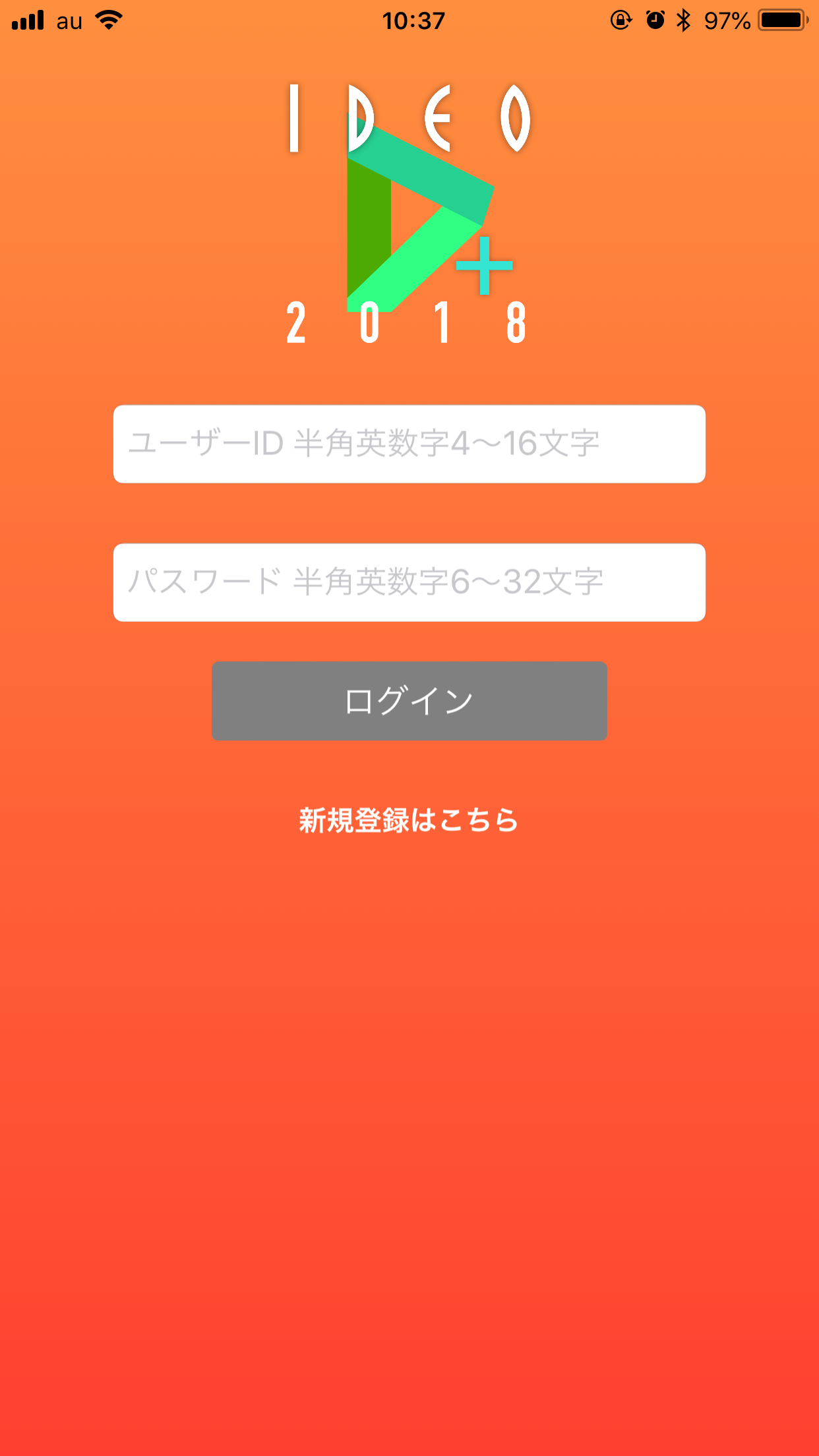Image resolution: width=819 pixels, height=1456 pixels.
Task: Tap the Wi-Fi icon in the status bar
Action: click(x=107, y=20)
